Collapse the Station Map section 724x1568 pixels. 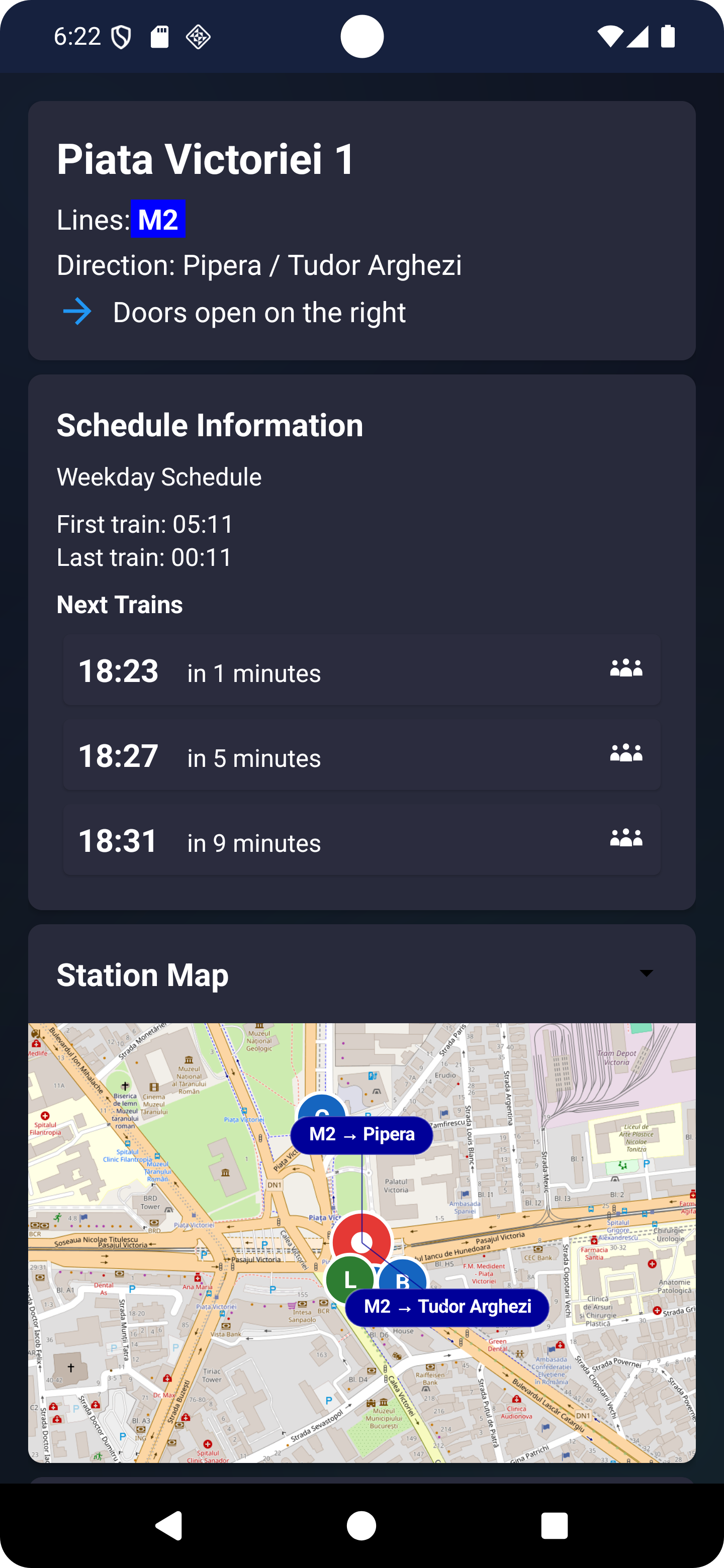point(646,973)
